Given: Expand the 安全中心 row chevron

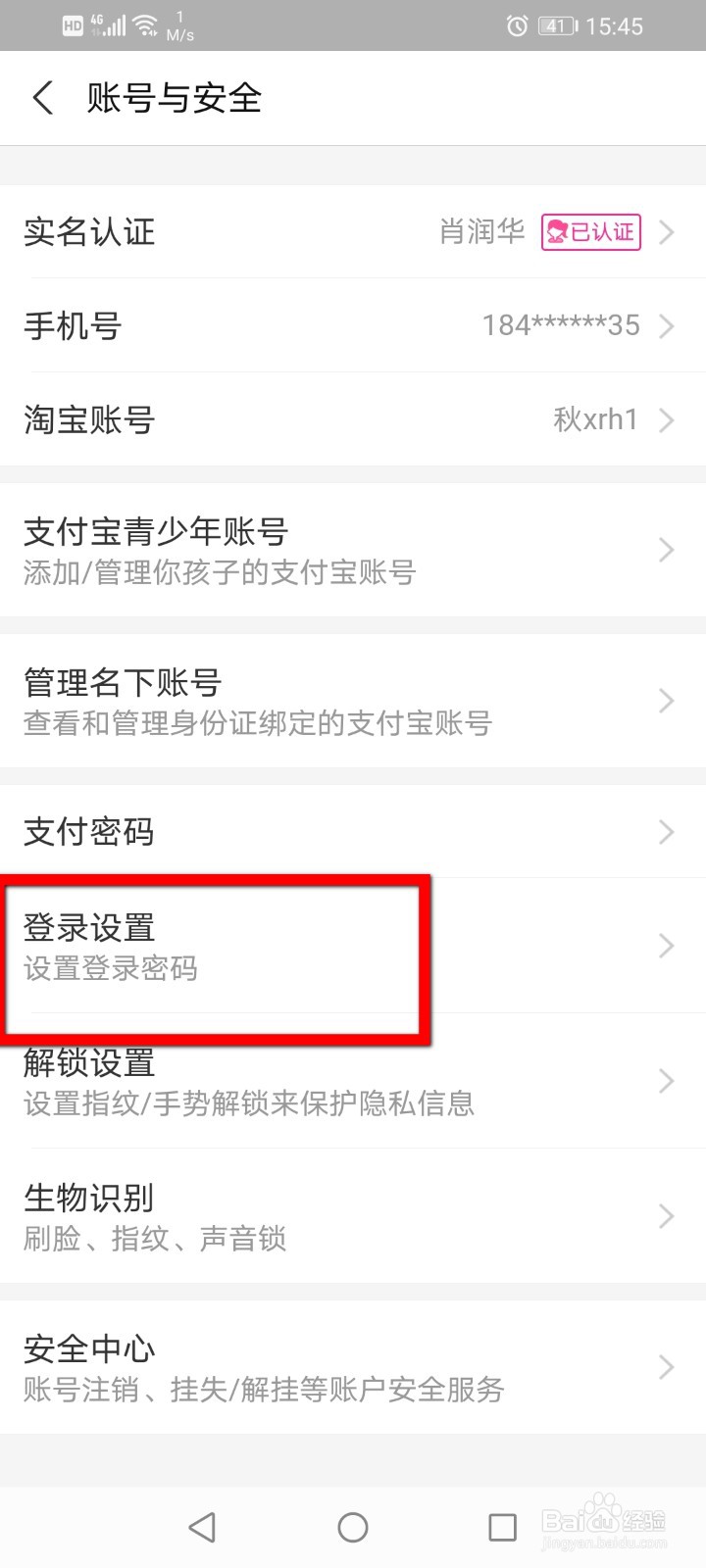Looking at the screenshot, I should pos(666,1368).
